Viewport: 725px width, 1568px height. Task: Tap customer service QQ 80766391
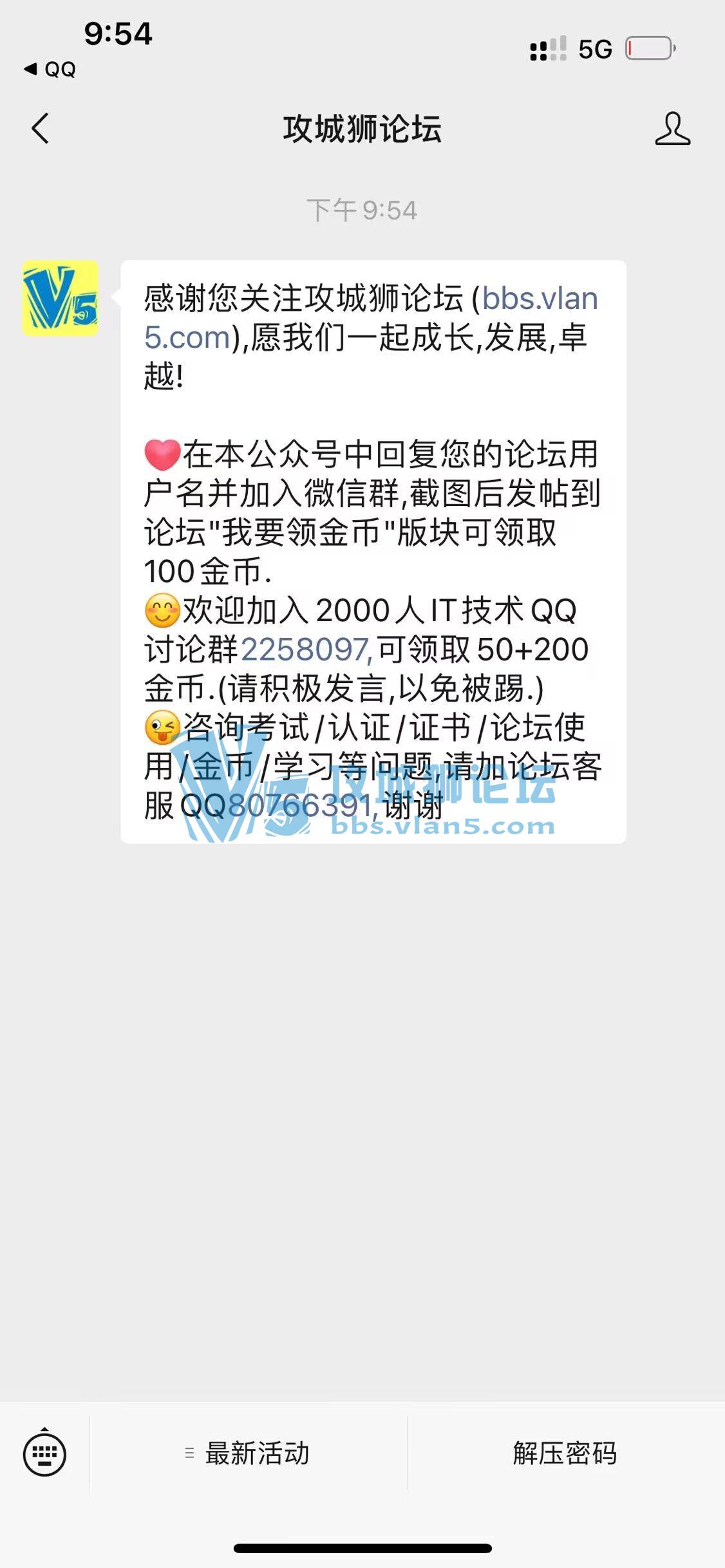[300, 805]
